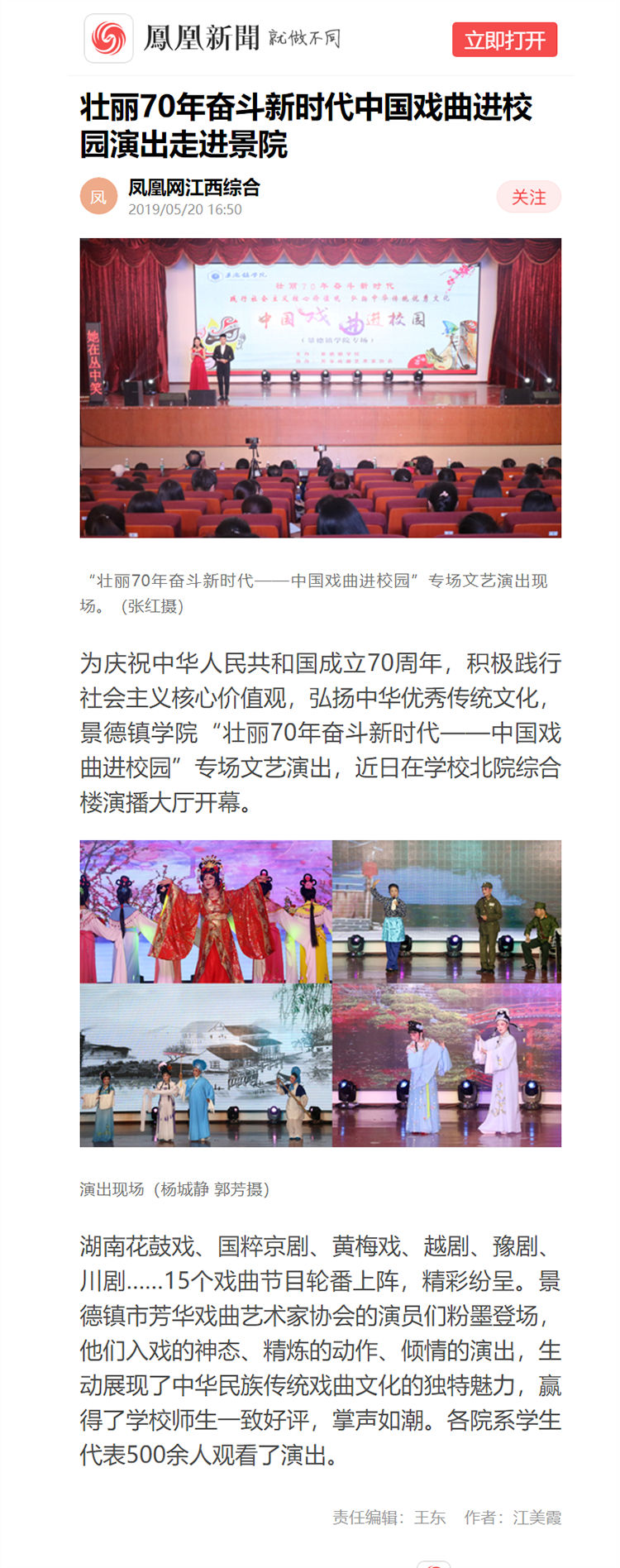Open the 凤凰网江西综合 author avatar
The height and width of the screenshot is (1568, 620).
click(x=98, y=197)
